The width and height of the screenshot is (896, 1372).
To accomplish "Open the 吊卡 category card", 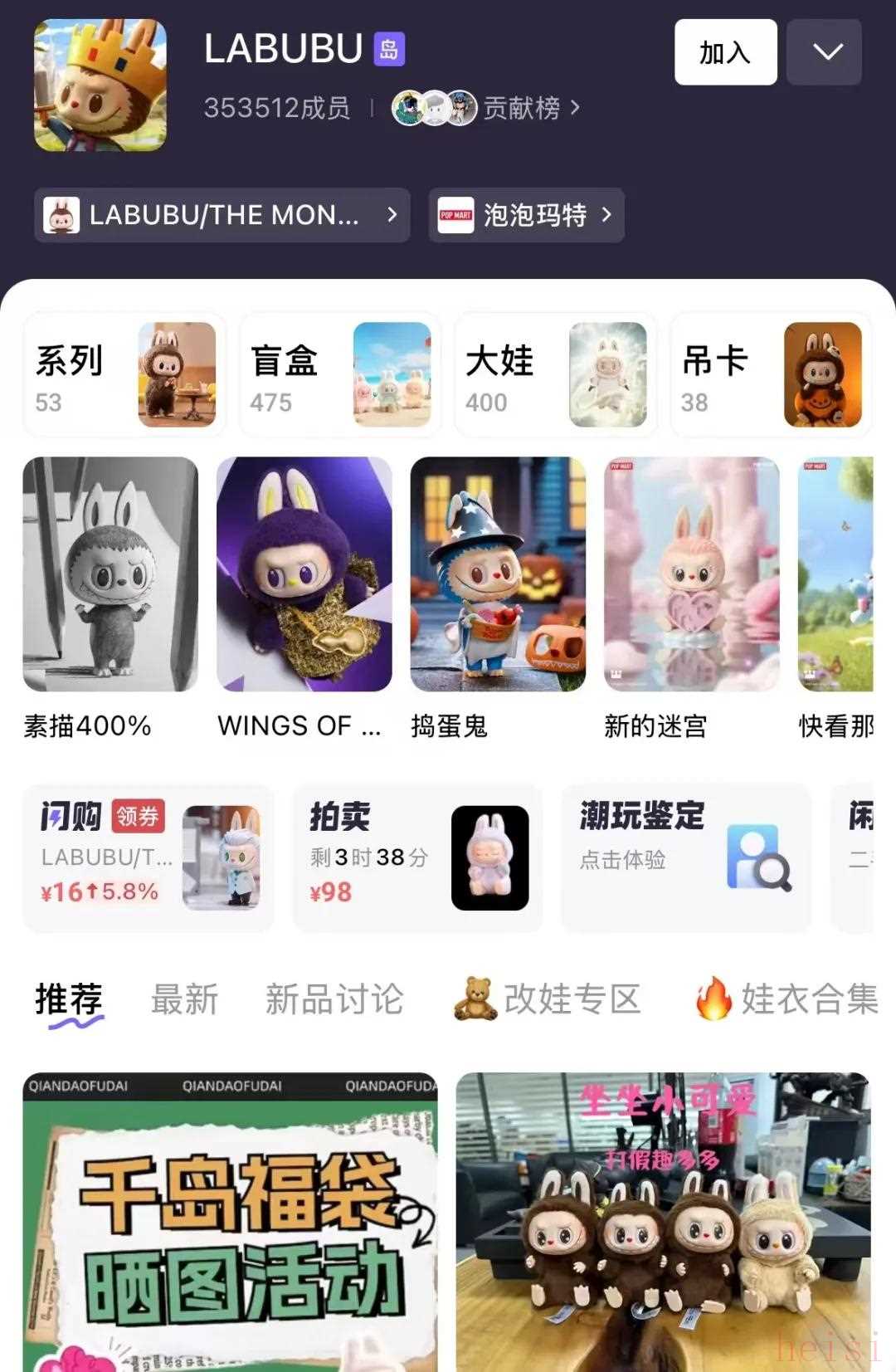I will click(771, 374).
